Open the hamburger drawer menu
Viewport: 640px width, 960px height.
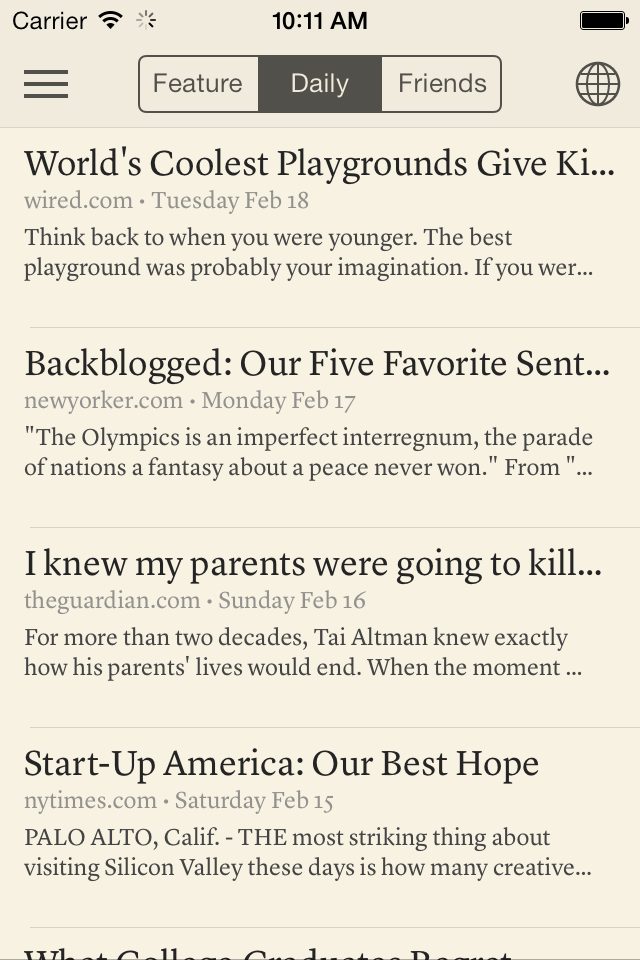coord(46,84)
